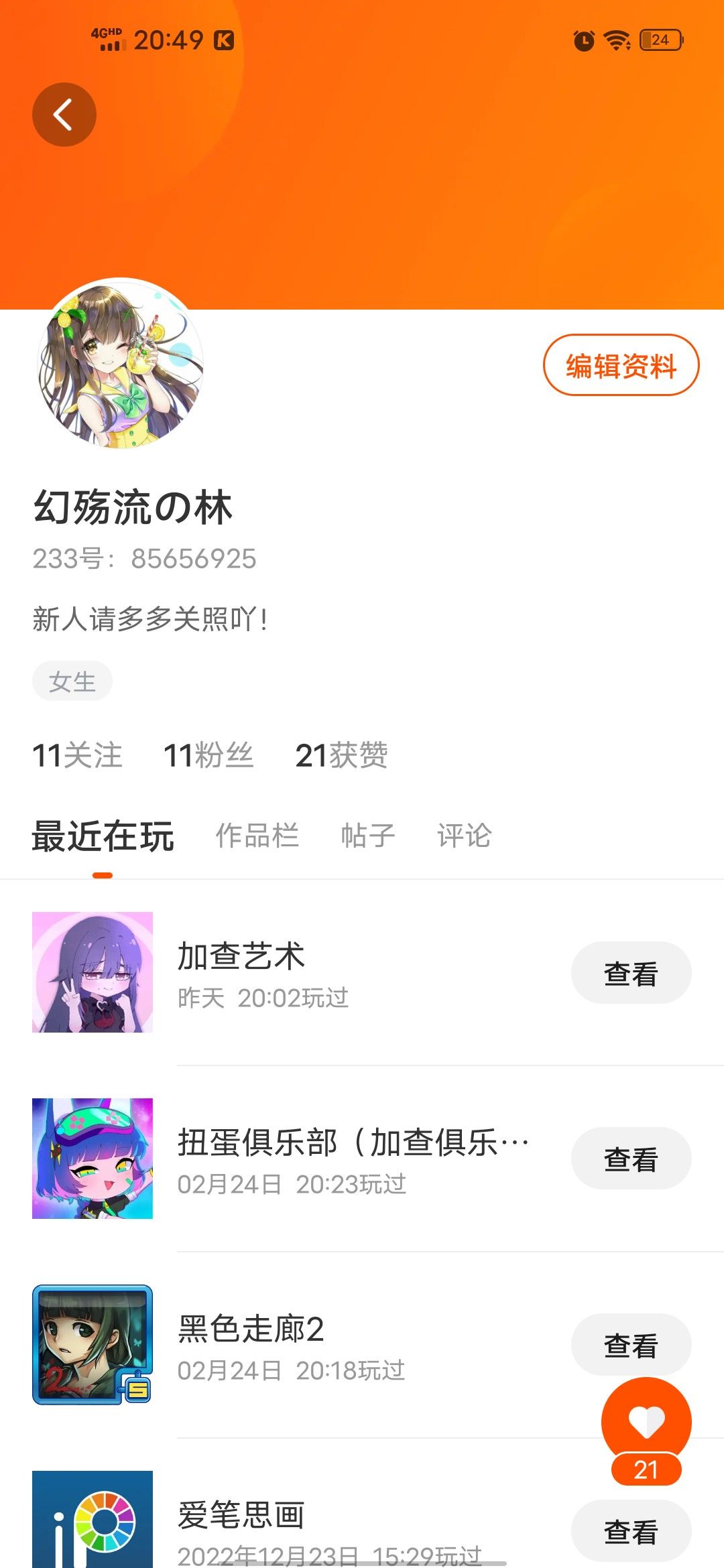View the 11关注 following list

pyautogui.click(x=78, y=755)
